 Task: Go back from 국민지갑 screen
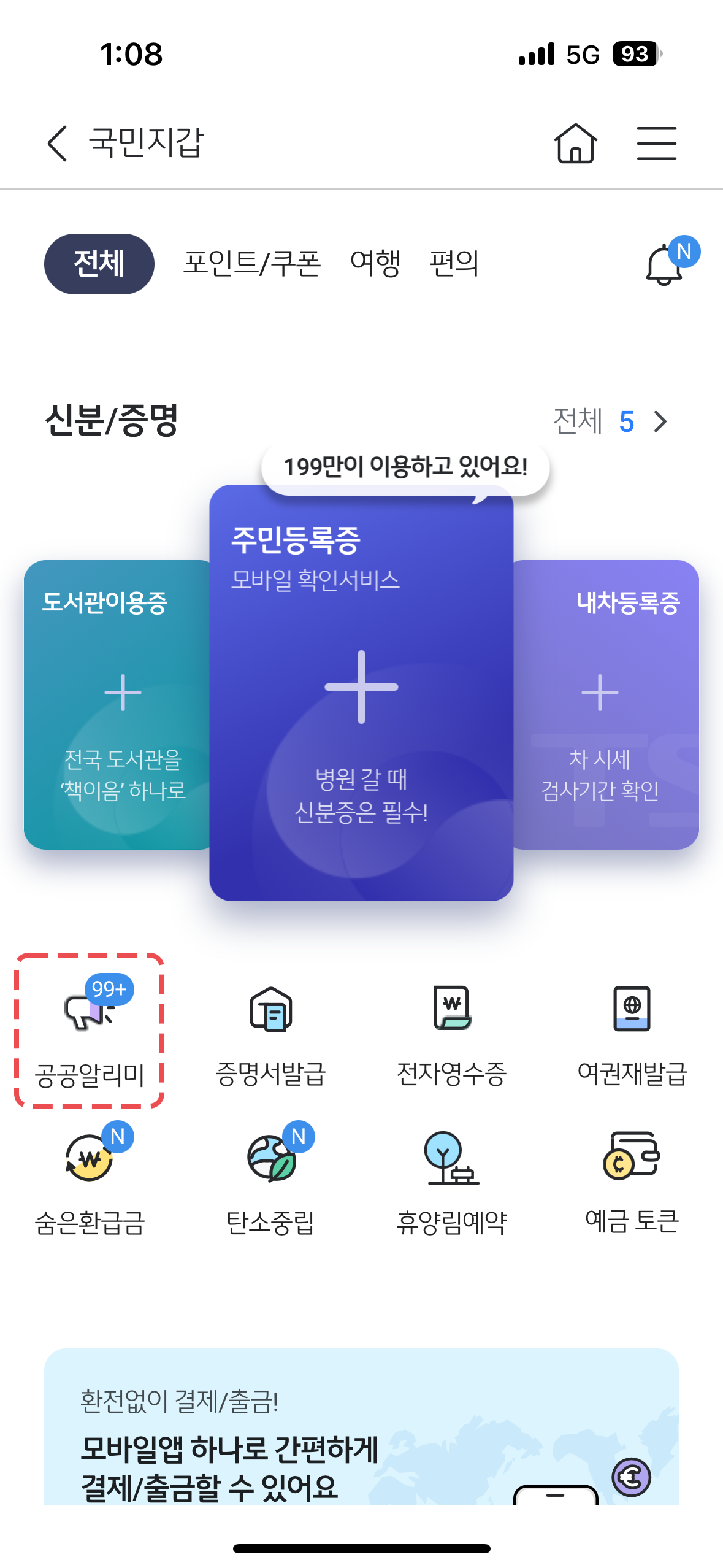(x=57, y=144)
